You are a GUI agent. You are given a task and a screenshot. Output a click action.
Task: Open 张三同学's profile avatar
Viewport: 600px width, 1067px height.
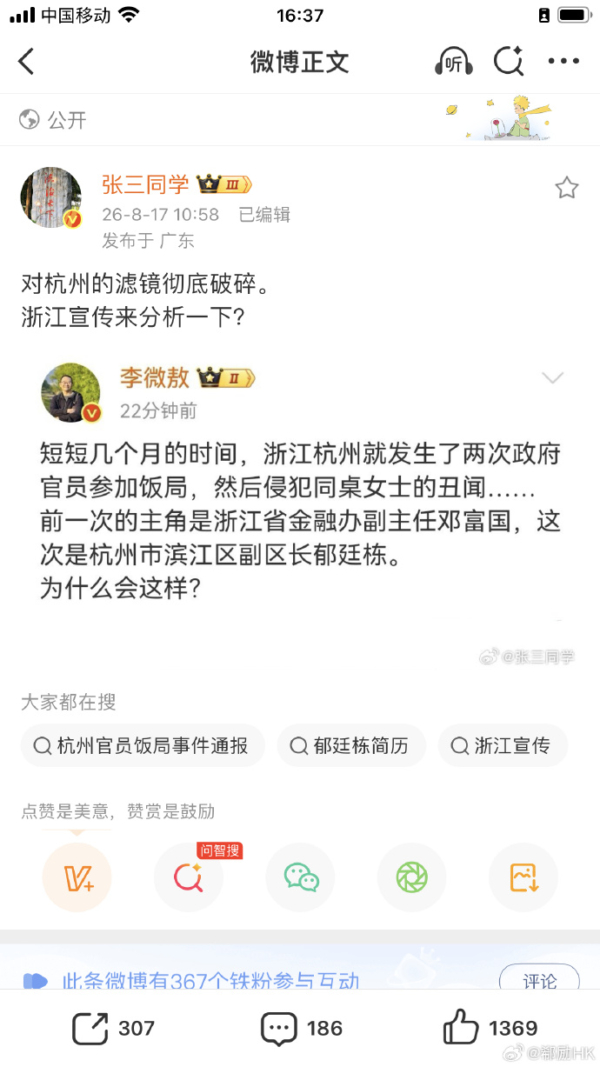click(x=51, y=197)
